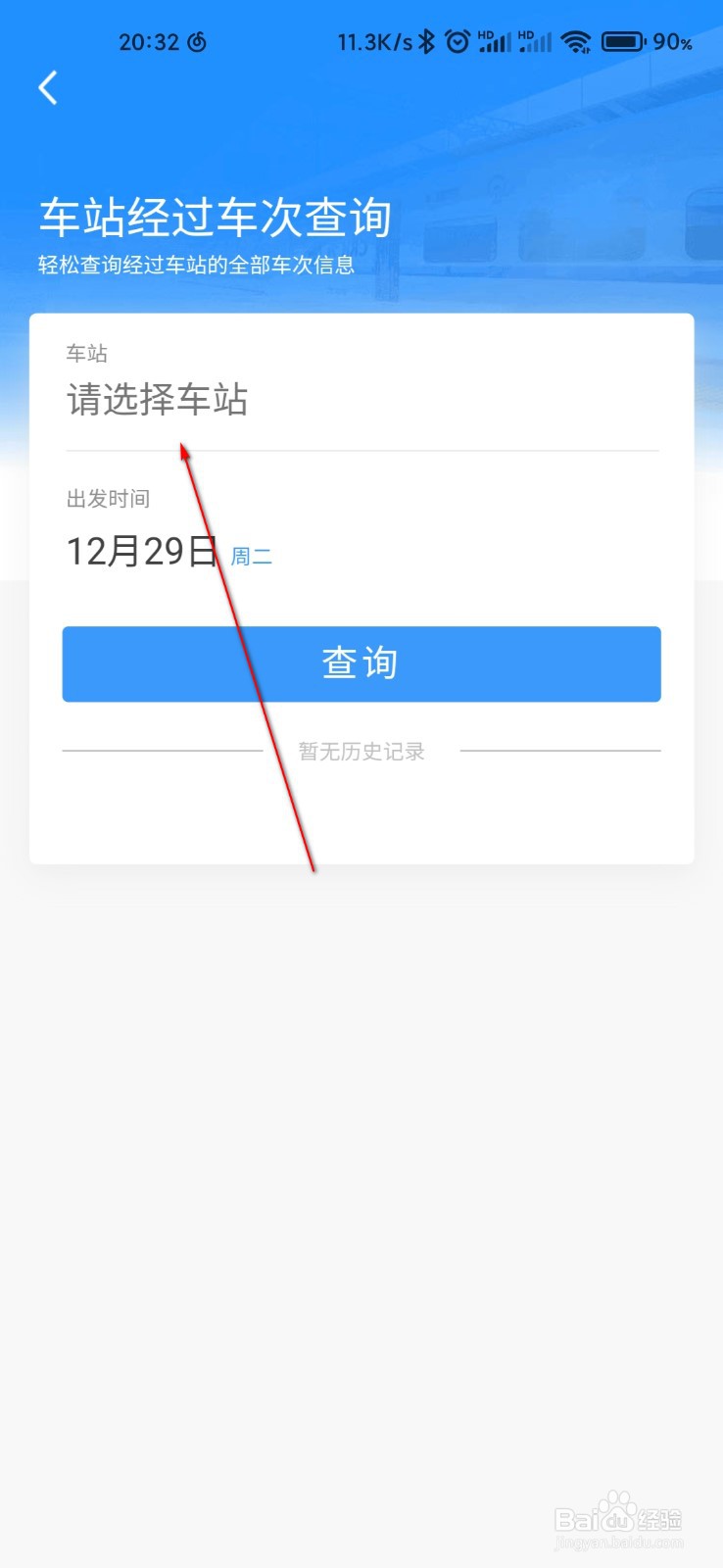Select the 请选择车站 station field
This screenshot has height=1568, width=723.
(159, 400)
